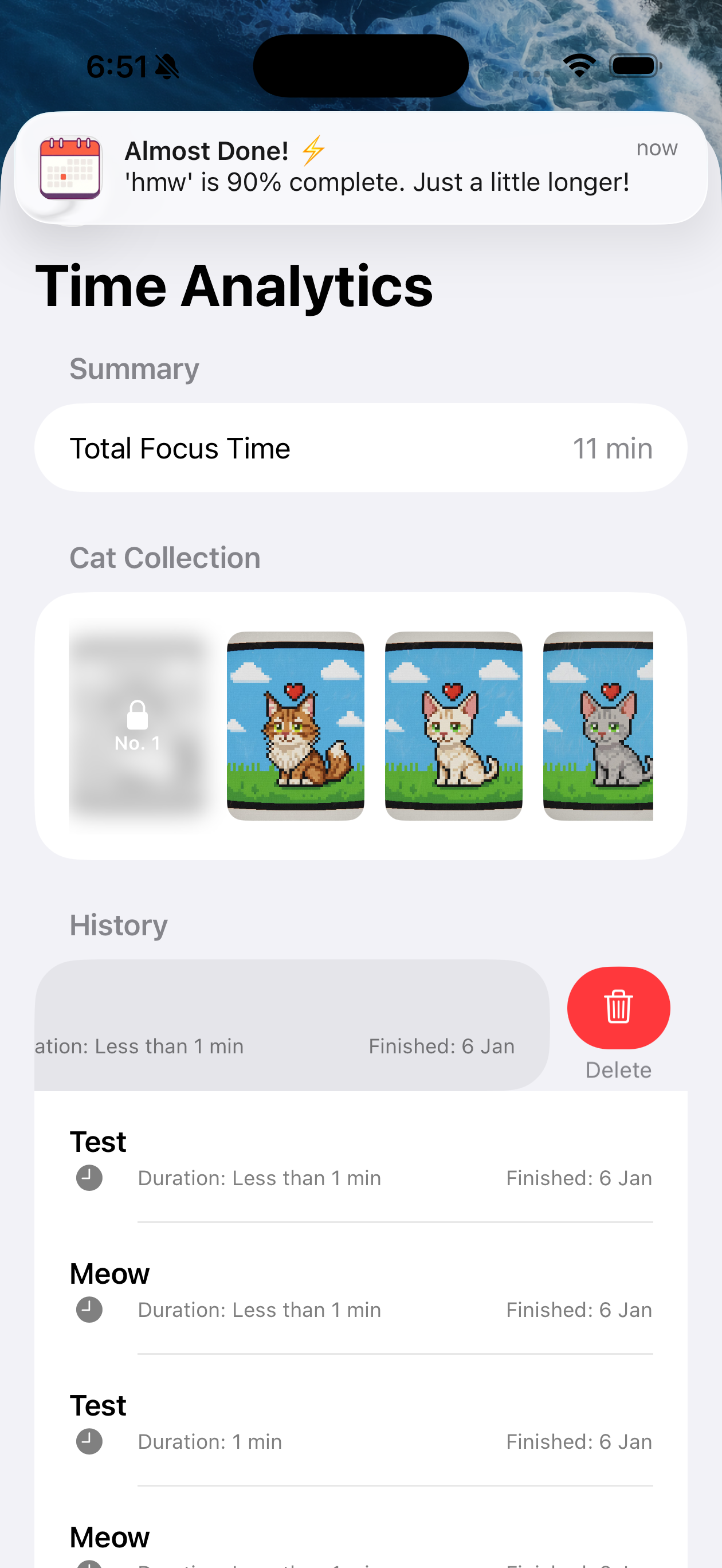Tap the clock icon beside the Meow entry
Viewport: 722px width, 1568px height.
89,1310
